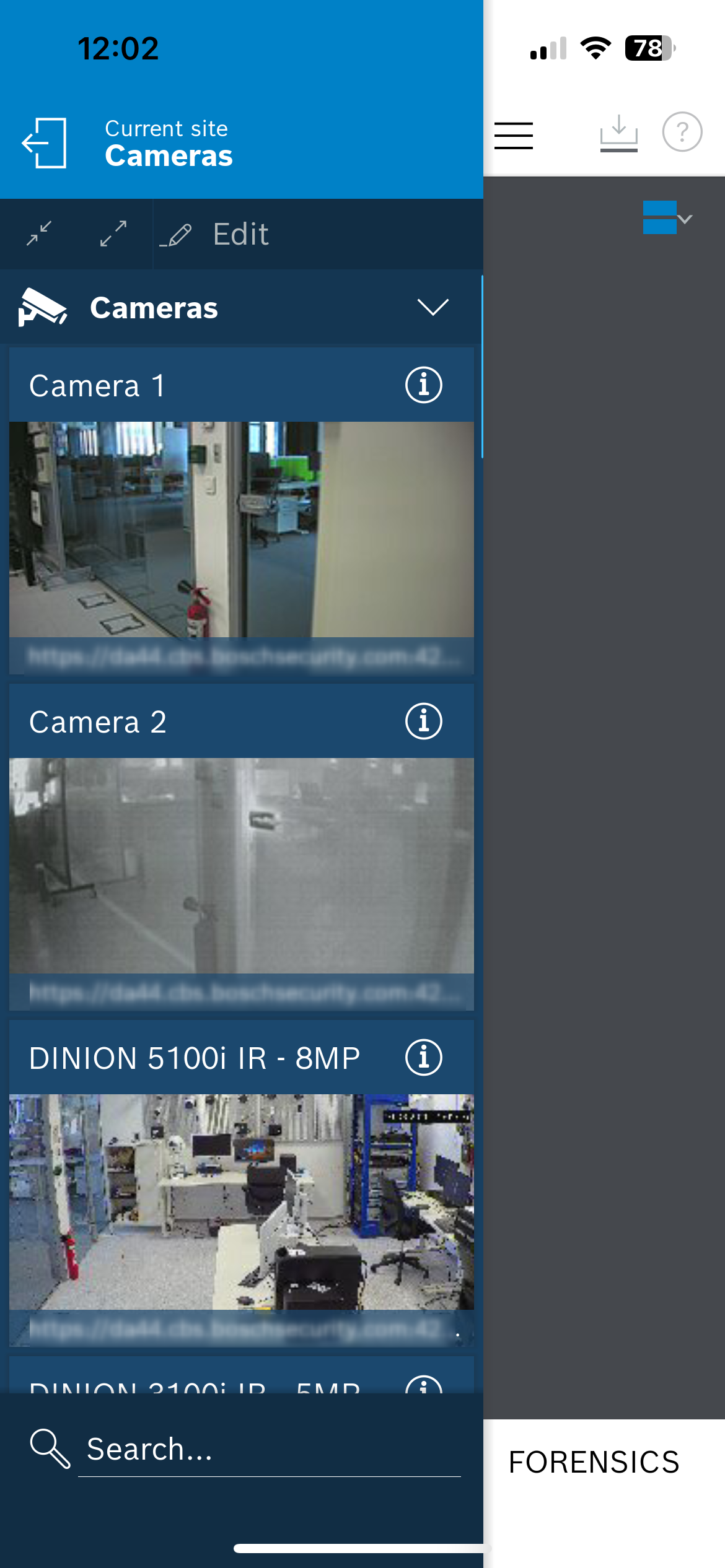Tap the logout icon beside Current site
This screenshot has width=725, height=1568.
click(x=45, y=142)
